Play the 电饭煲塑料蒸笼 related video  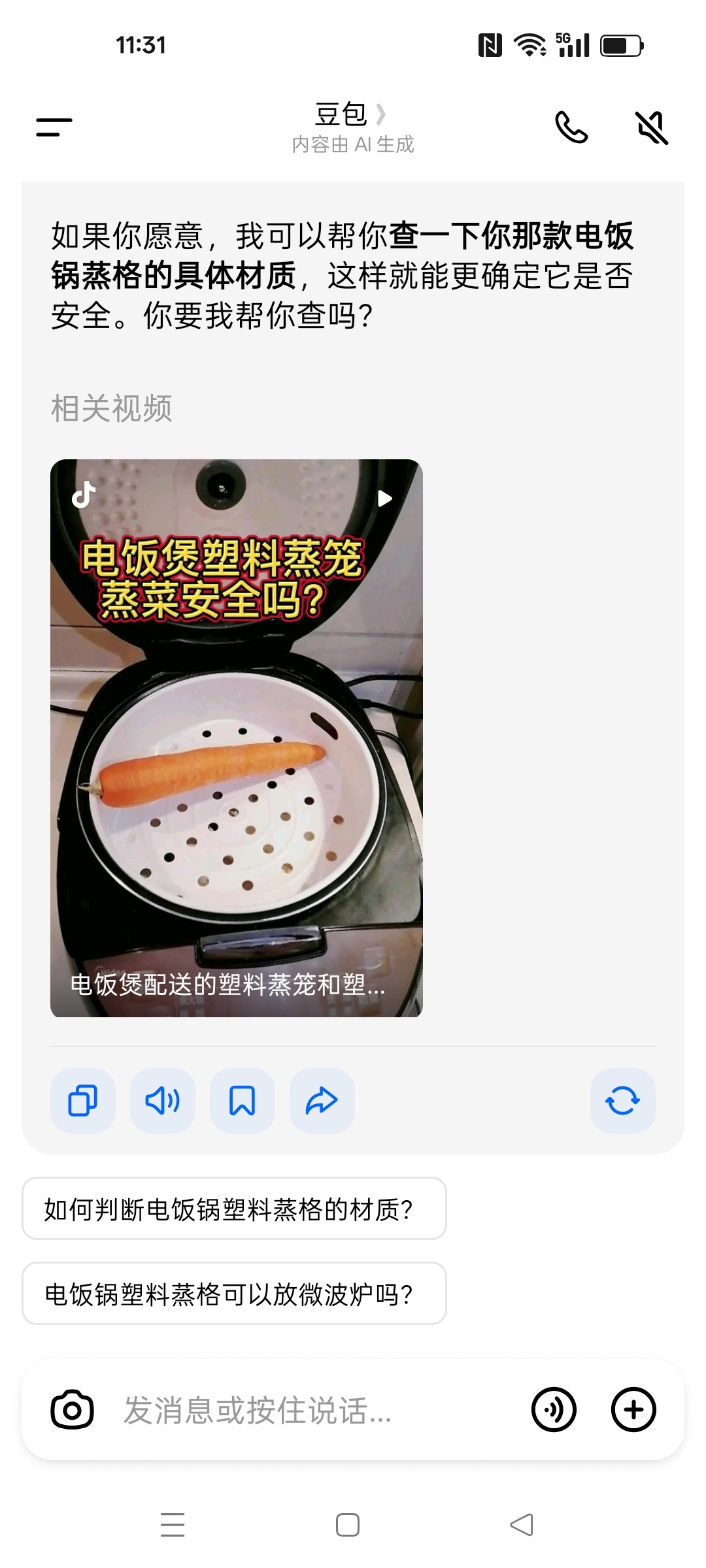236,738
